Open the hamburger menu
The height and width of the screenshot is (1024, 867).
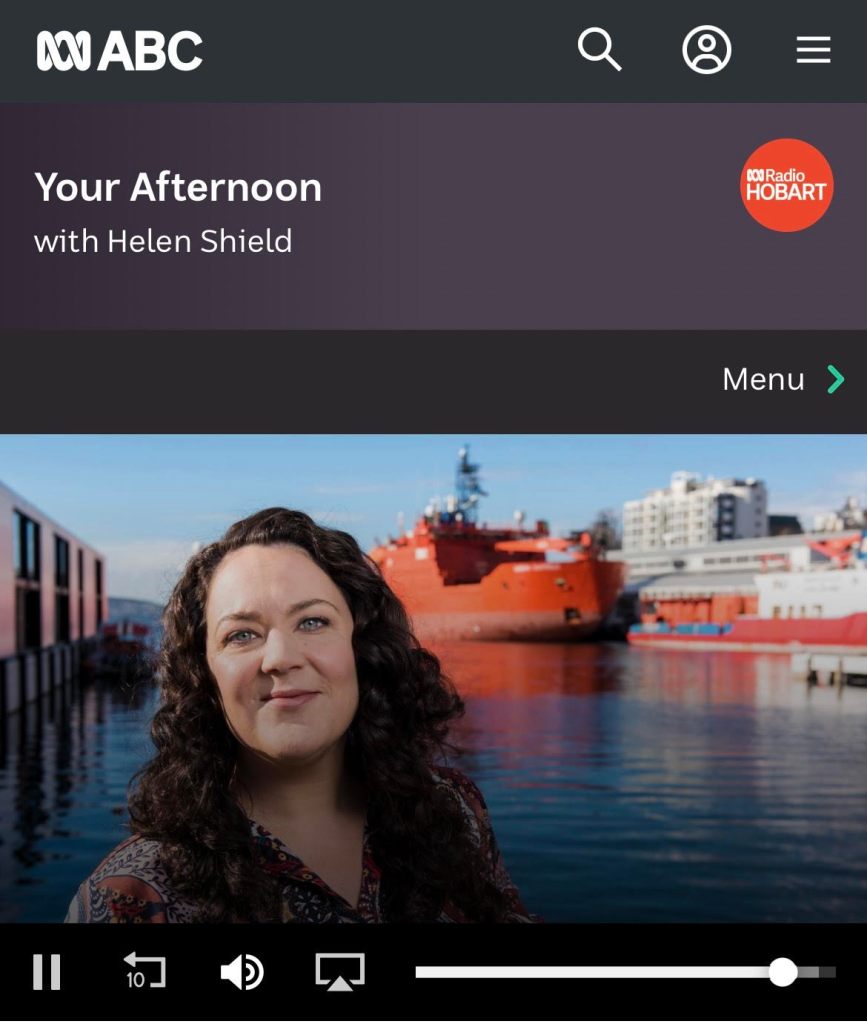(x=813, y=50)
